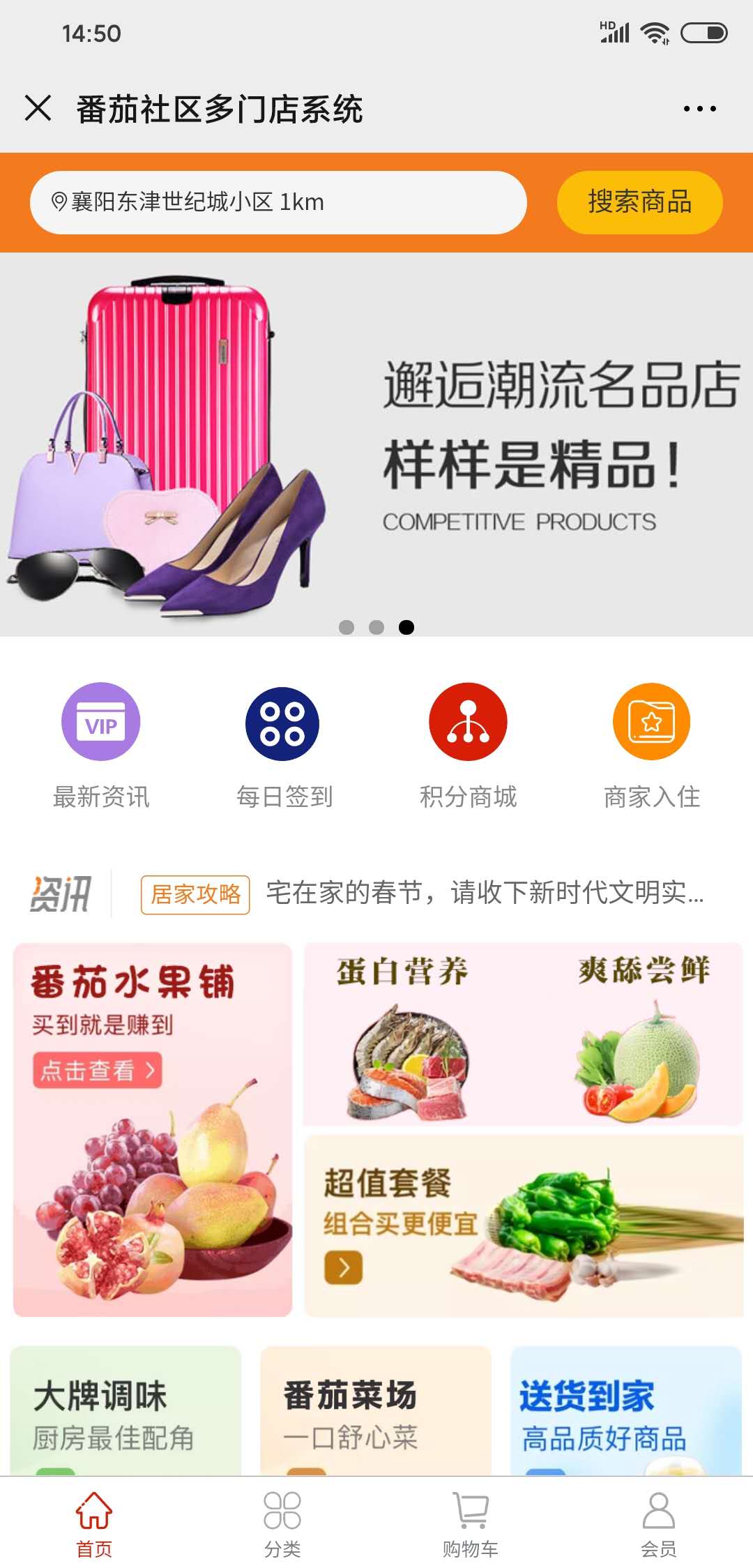Select 商家入住 merchant entry
Screen dimensions: 753x1568
pos(652,721)
